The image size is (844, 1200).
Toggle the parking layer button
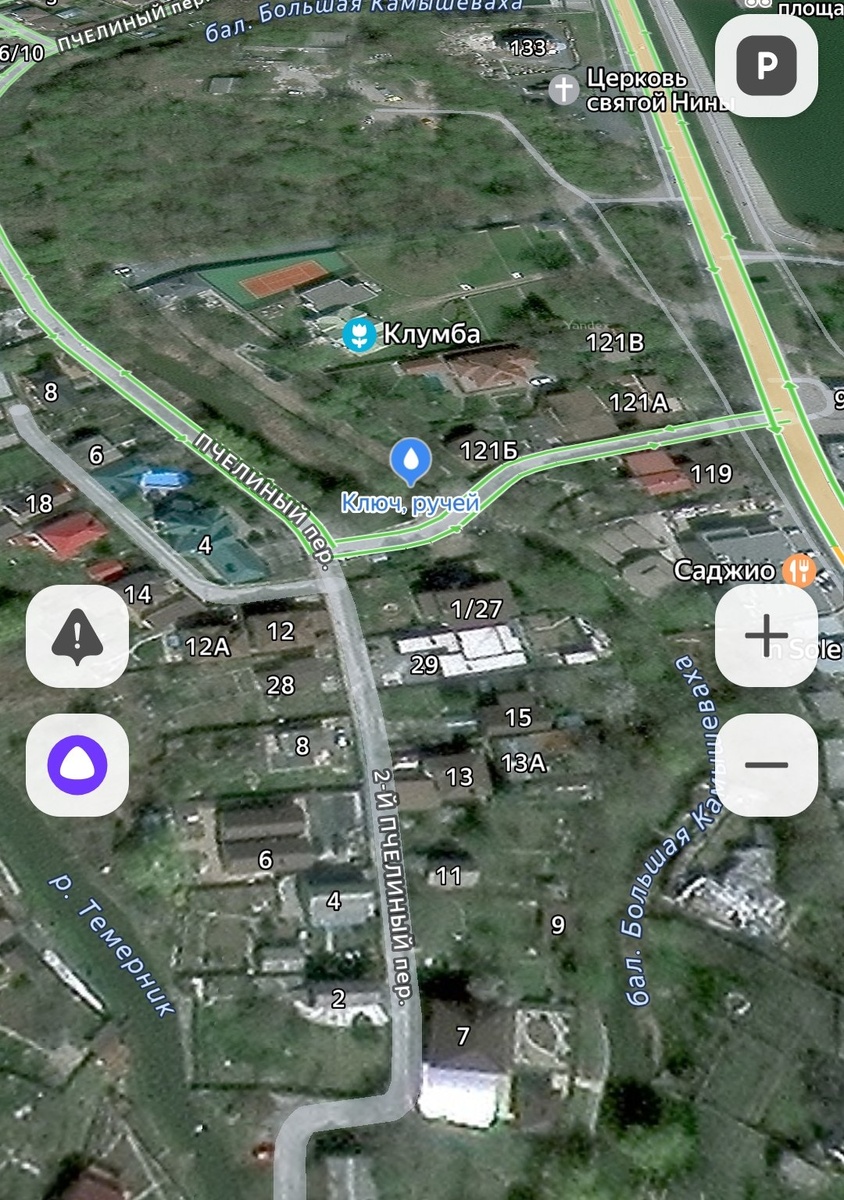pos(766,66)
